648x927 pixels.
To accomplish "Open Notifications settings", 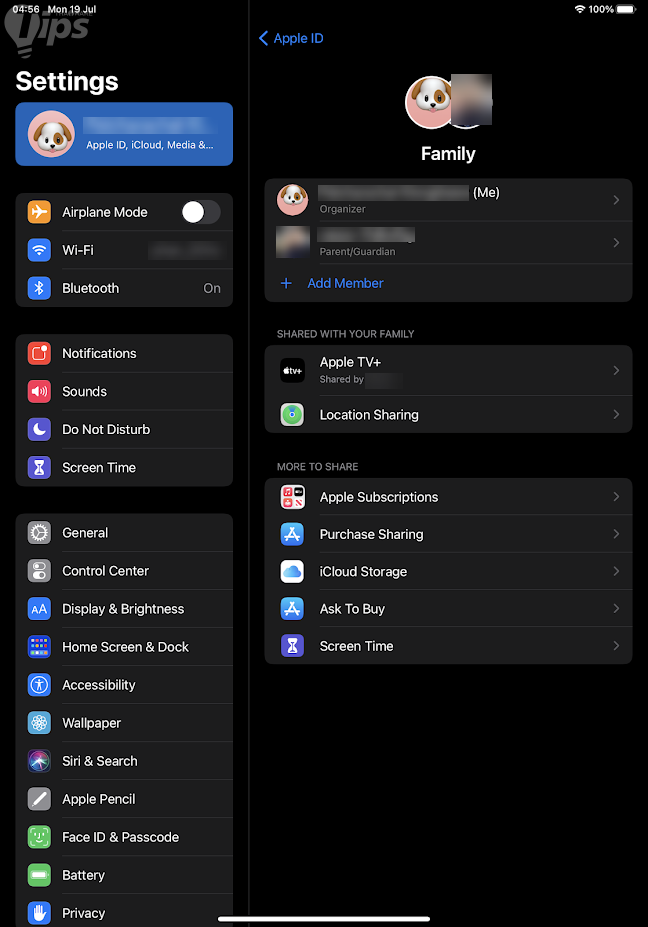I will coord(124,353).
